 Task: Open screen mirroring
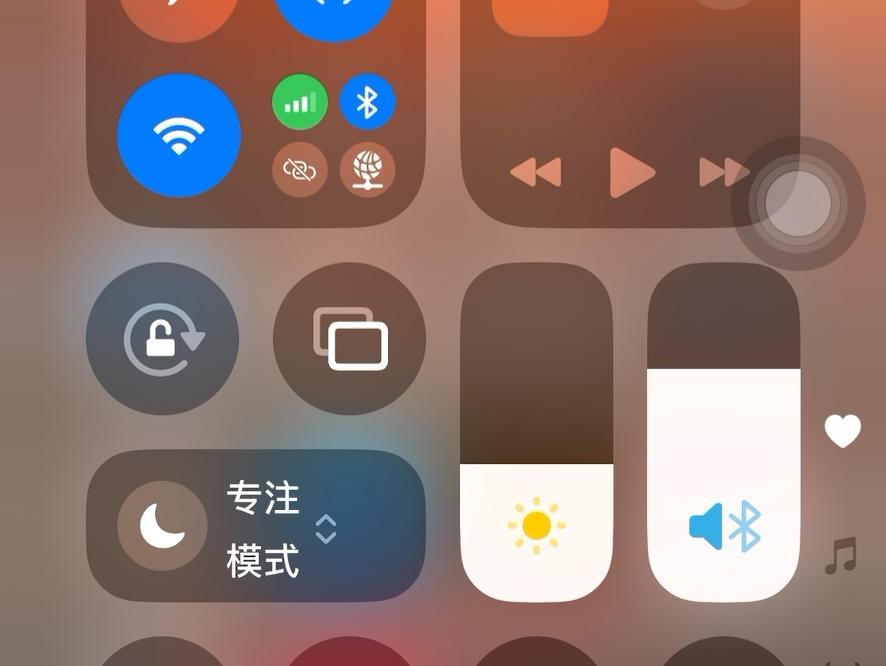click(x=350, y=339)
